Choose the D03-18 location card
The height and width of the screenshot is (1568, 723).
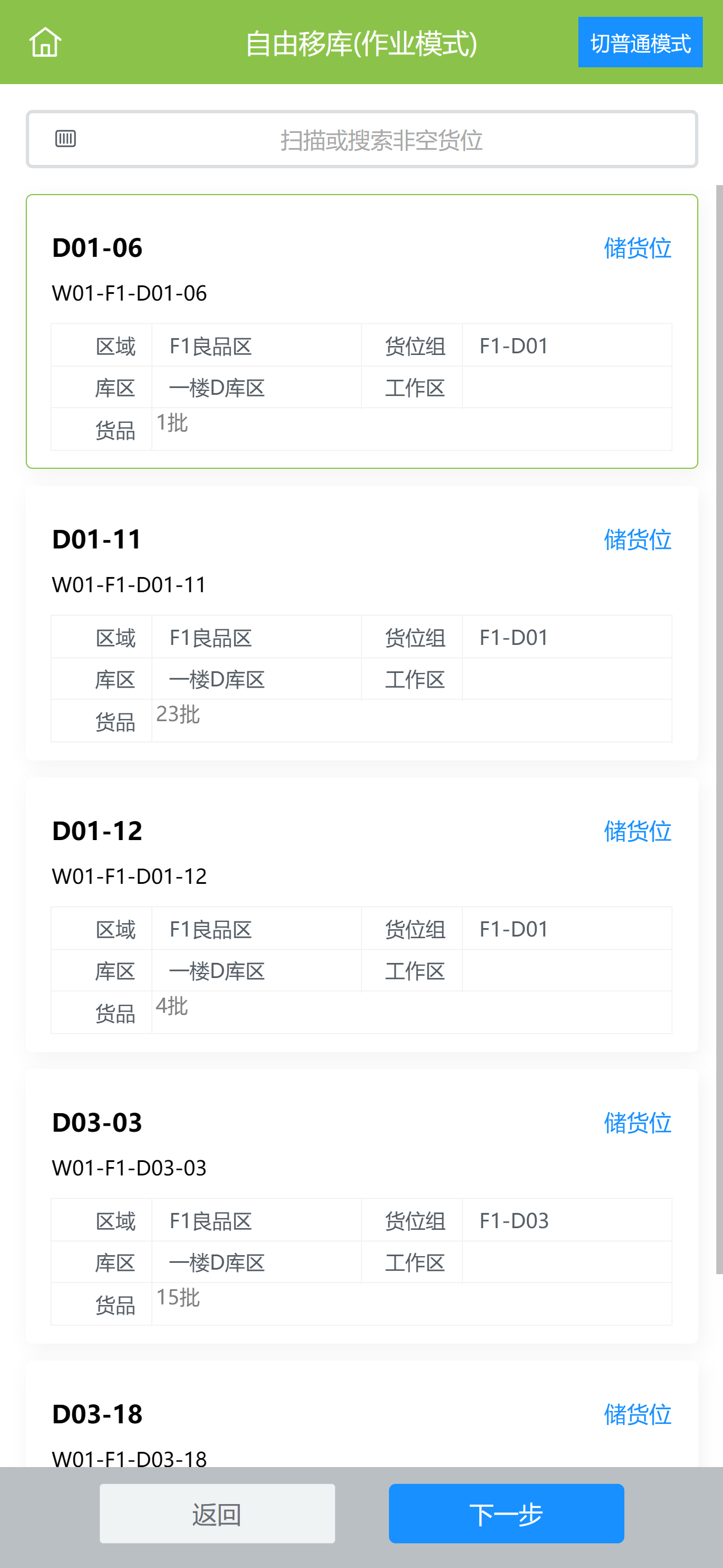pyautogui.click(x=361, y=1424)
